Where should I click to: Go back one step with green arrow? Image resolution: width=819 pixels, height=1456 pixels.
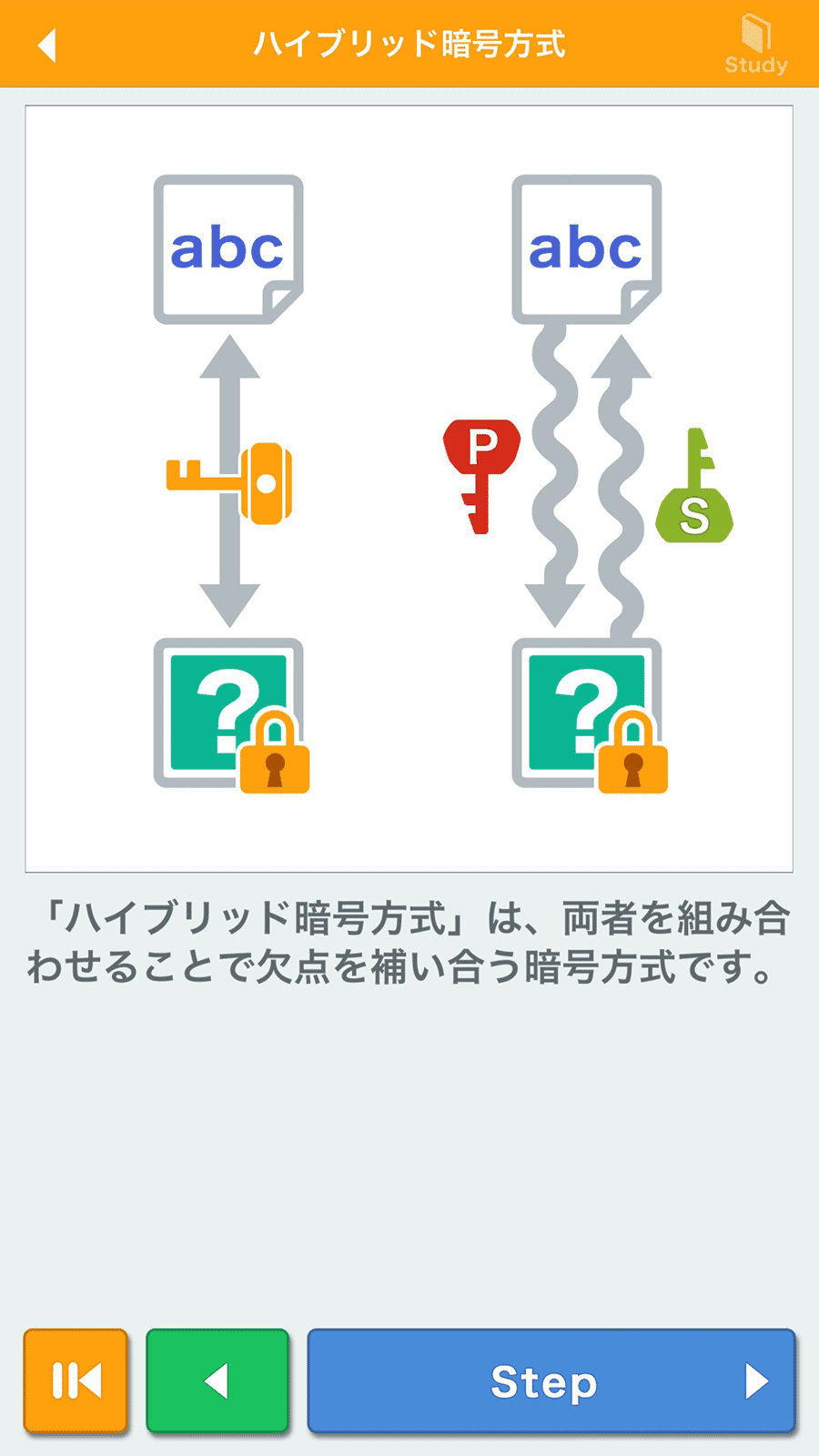(x=217, y=1380)
